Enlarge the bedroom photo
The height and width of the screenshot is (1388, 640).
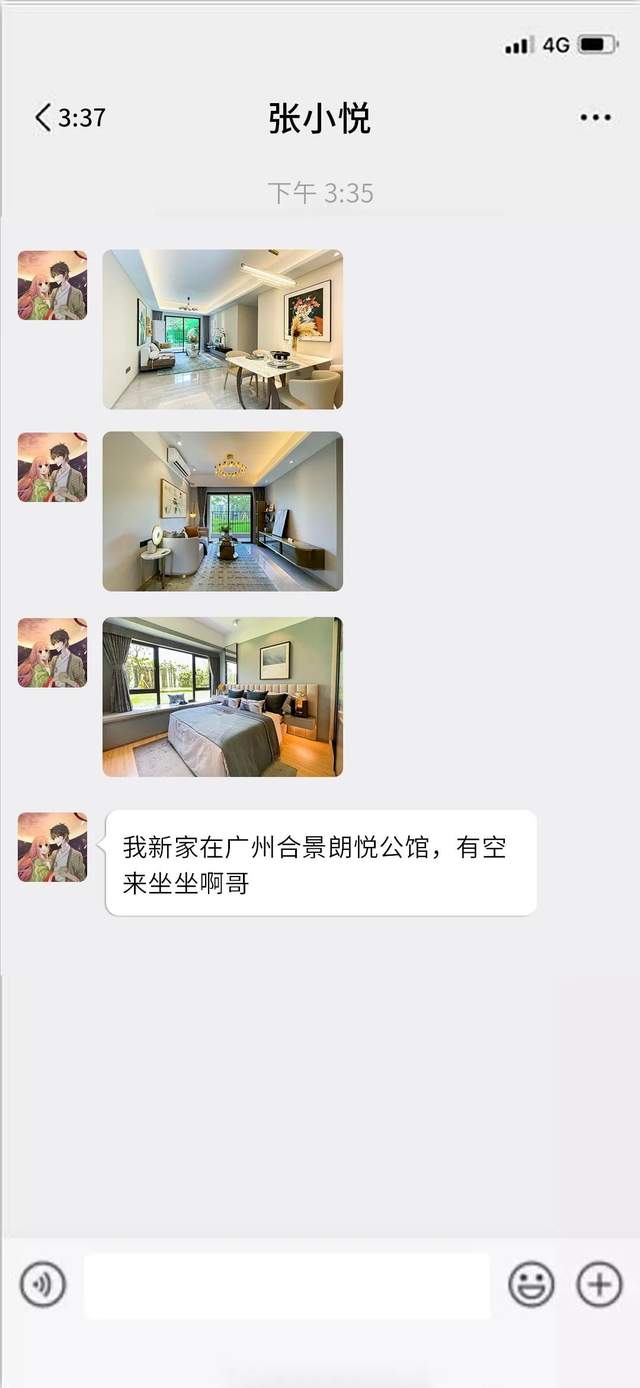coord(222,697)
